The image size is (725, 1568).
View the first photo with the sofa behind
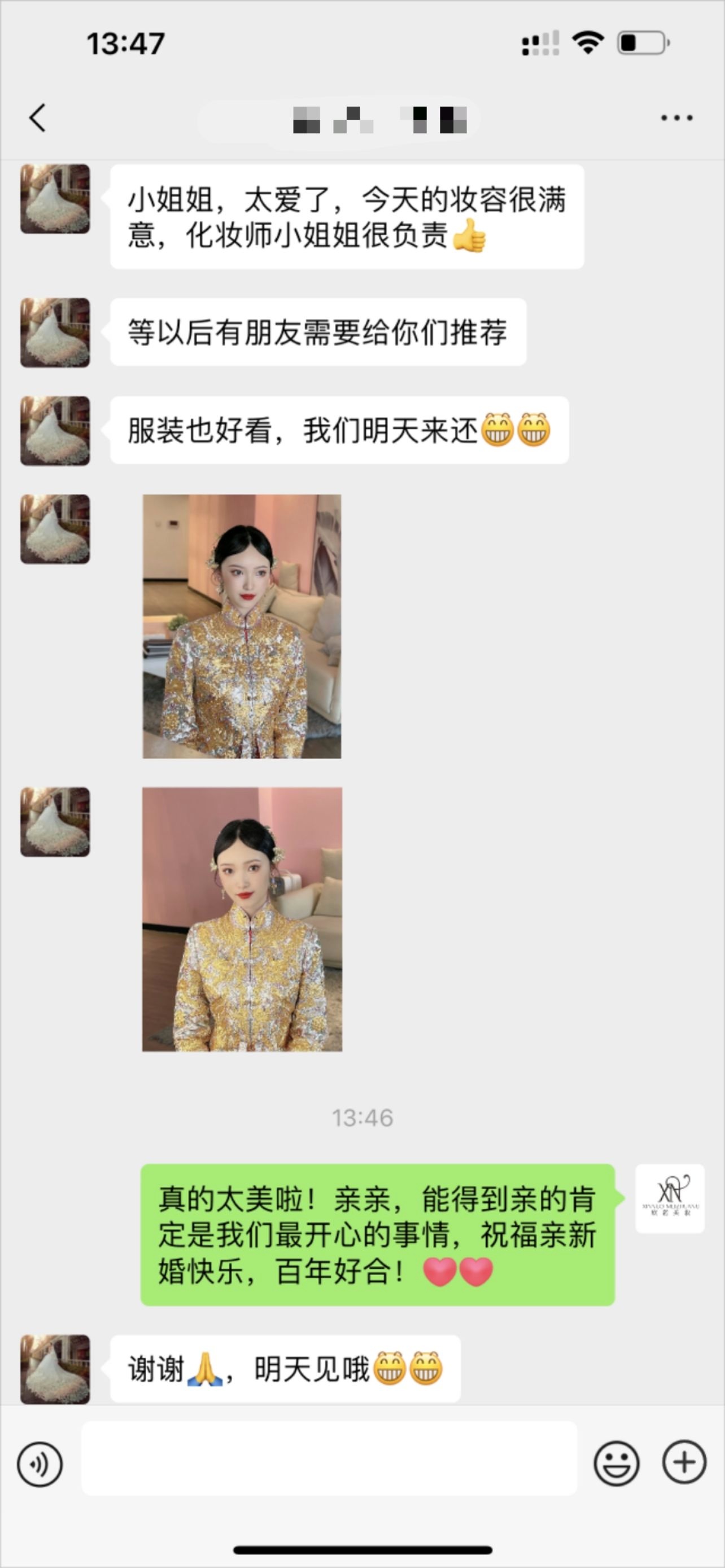click(242, 627)
